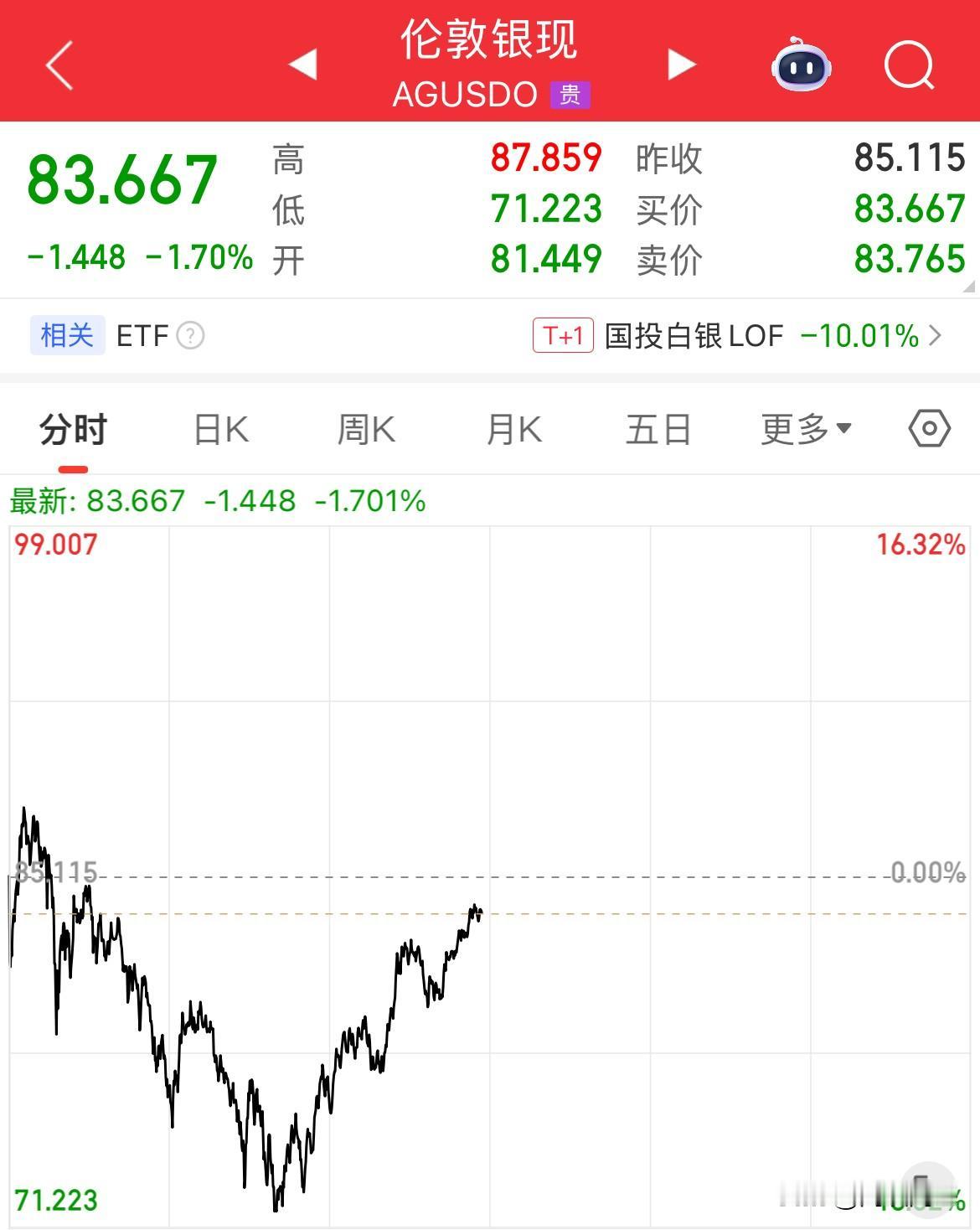The image size is (980, 1230).
Task: Select the 五日 five-day chart view
Action: pos(658,427)
